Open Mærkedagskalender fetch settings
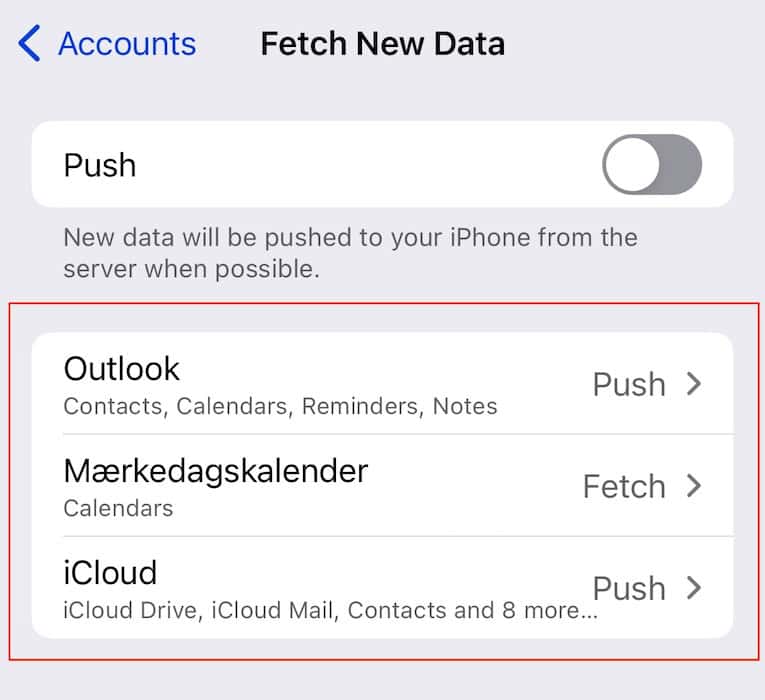Viewport: 765px width, 700px height. point(382,486)
